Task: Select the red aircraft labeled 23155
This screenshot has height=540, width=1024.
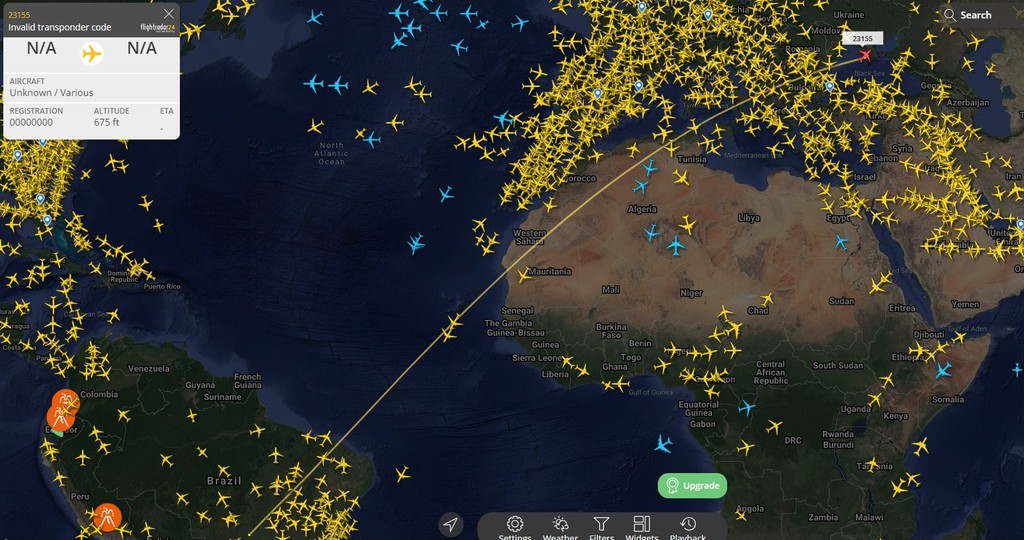Action: (865, 55)
